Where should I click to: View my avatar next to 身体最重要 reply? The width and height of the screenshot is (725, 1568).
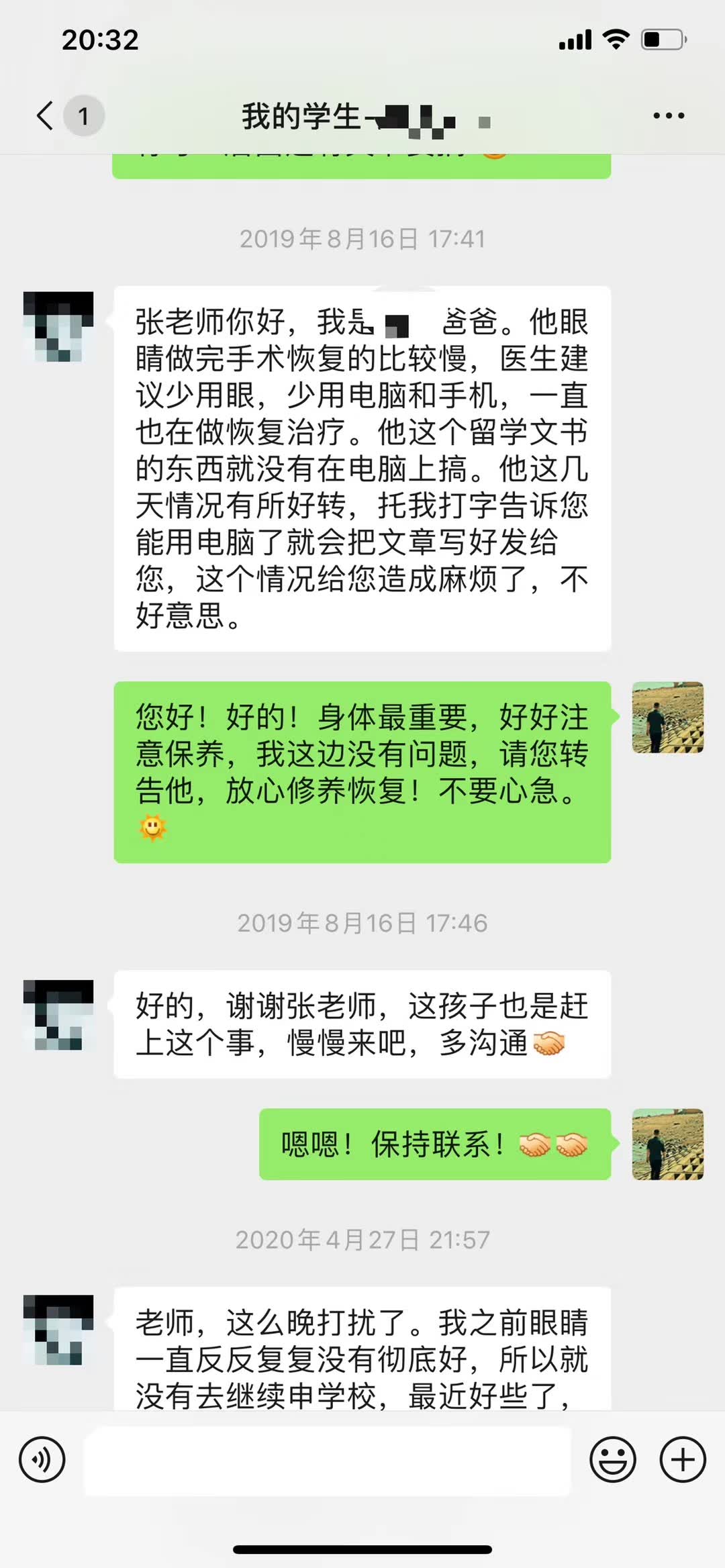(x=667, y=718)
